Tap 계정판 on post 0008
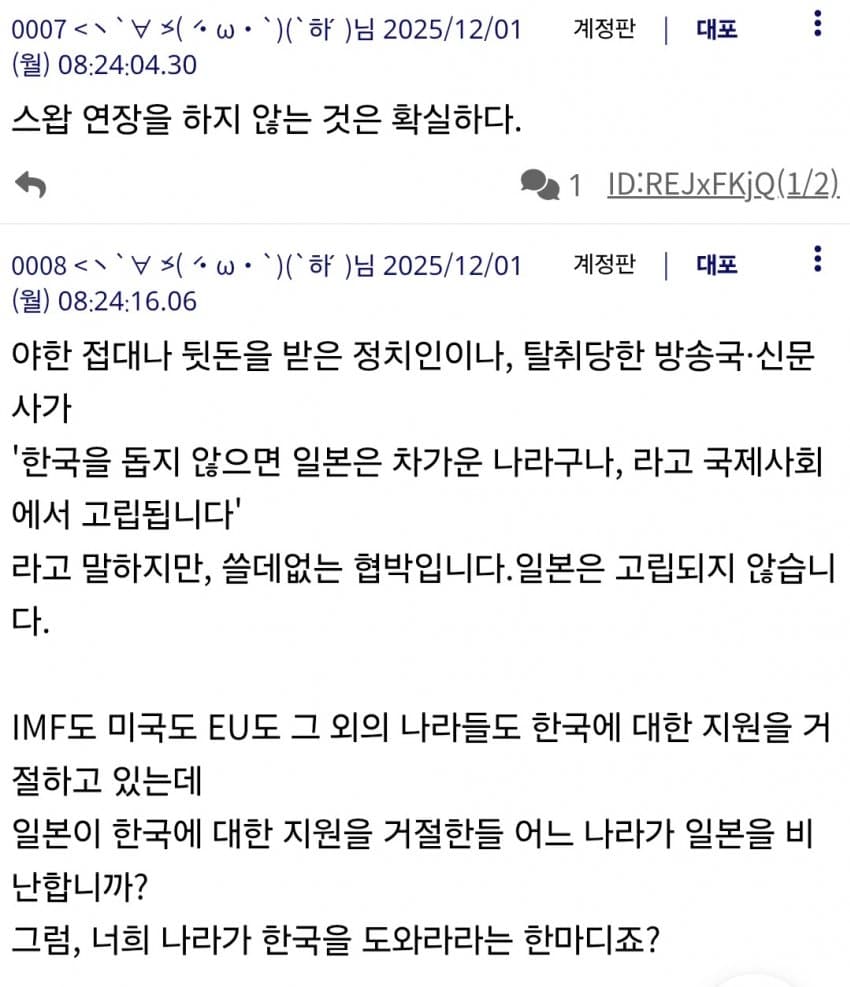The height and width of the screenshot is (987, 850). (605, 265)
